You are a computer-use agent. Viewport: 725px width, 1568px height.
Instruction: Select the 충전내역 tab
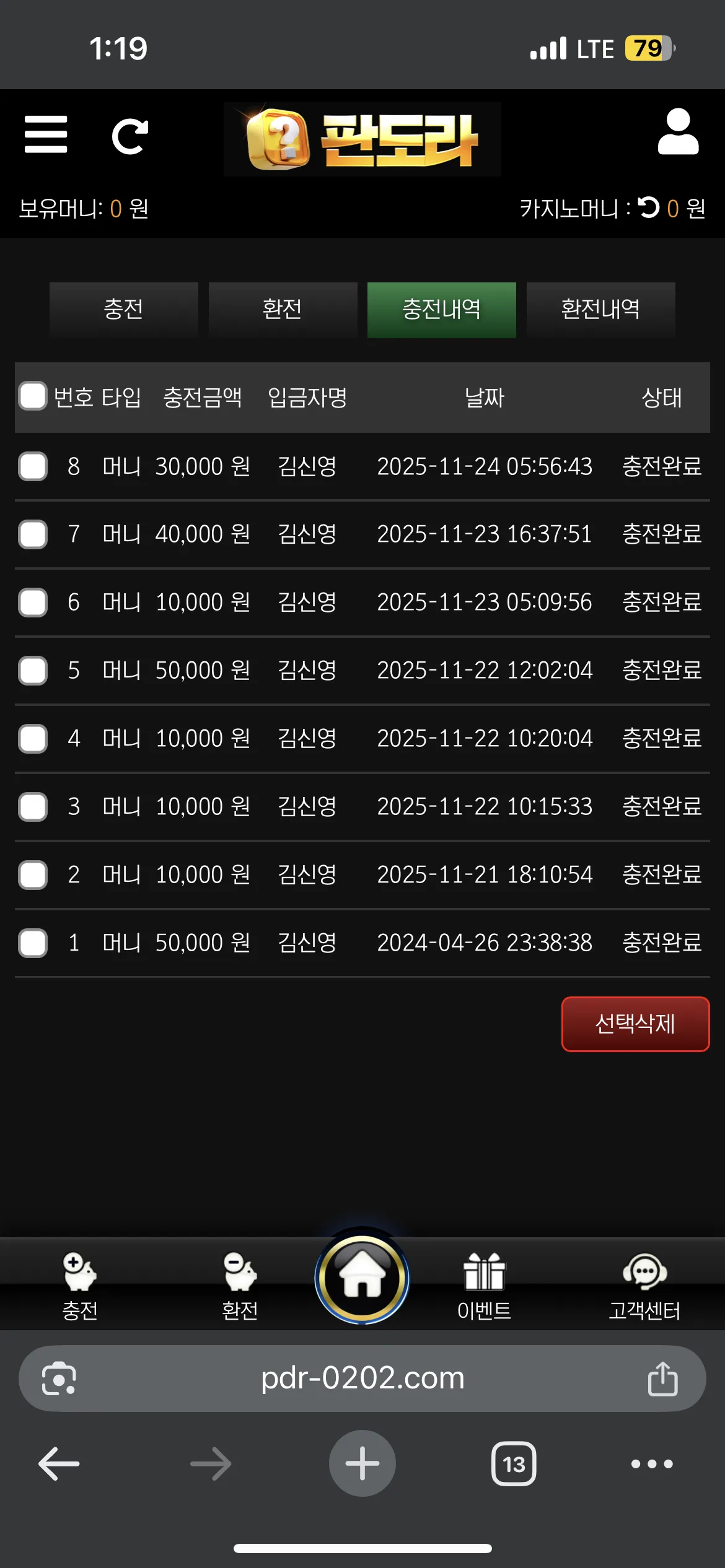point(441,309)
